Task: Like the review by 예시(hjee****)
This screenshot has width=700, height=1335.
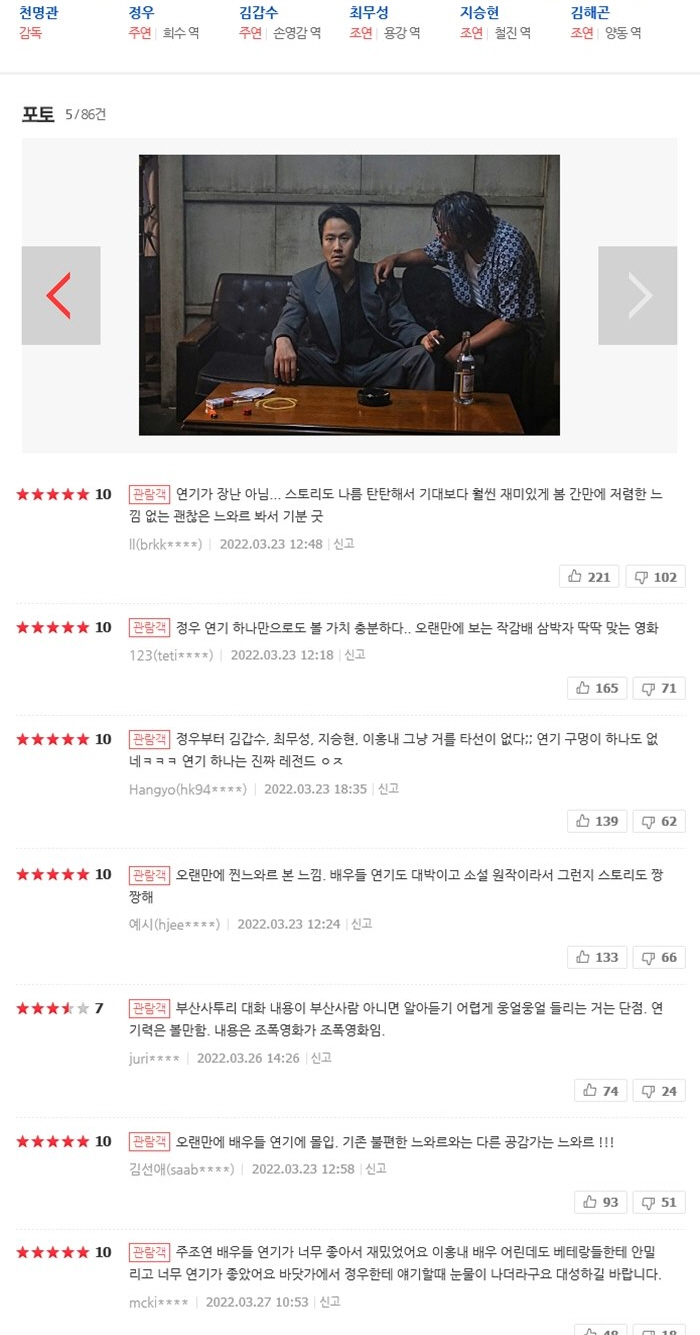Action: pos(598,957)
